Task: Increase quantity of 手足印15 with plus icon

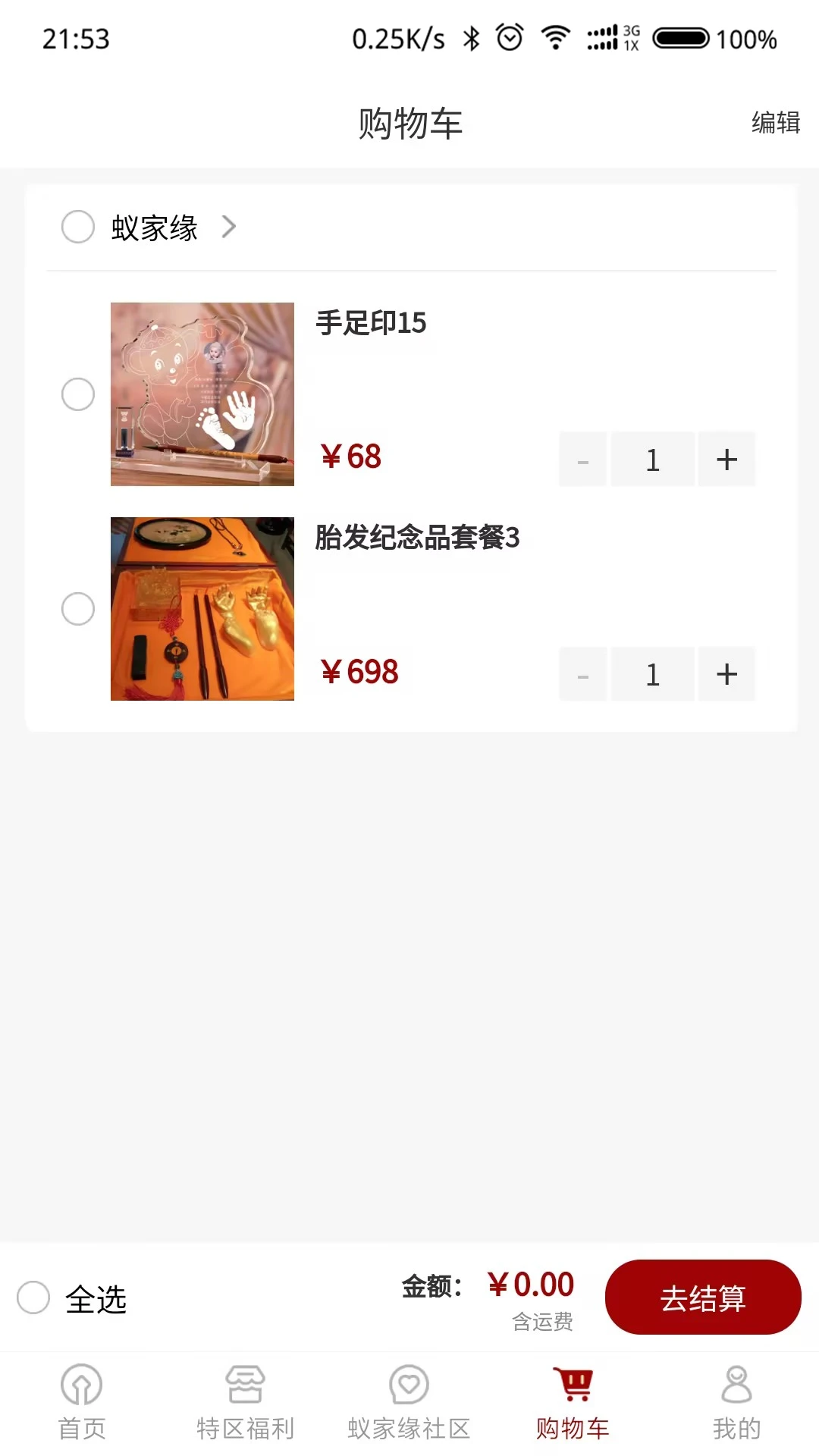Action: point(726,459)
